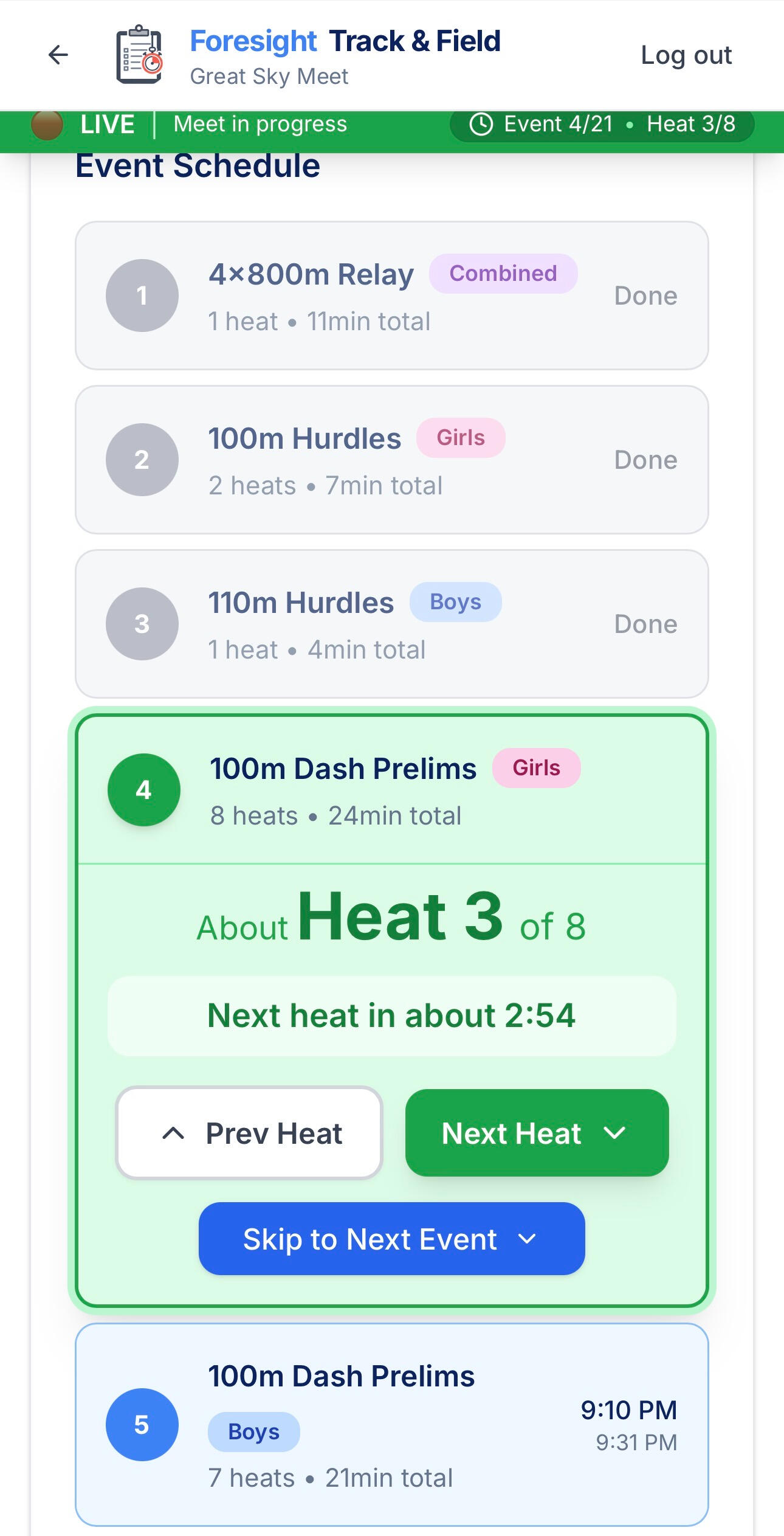Tap the Event 4/21 Heat 3/8 pill
This screenshot has height=1536, width=784.
click(602, 125)
